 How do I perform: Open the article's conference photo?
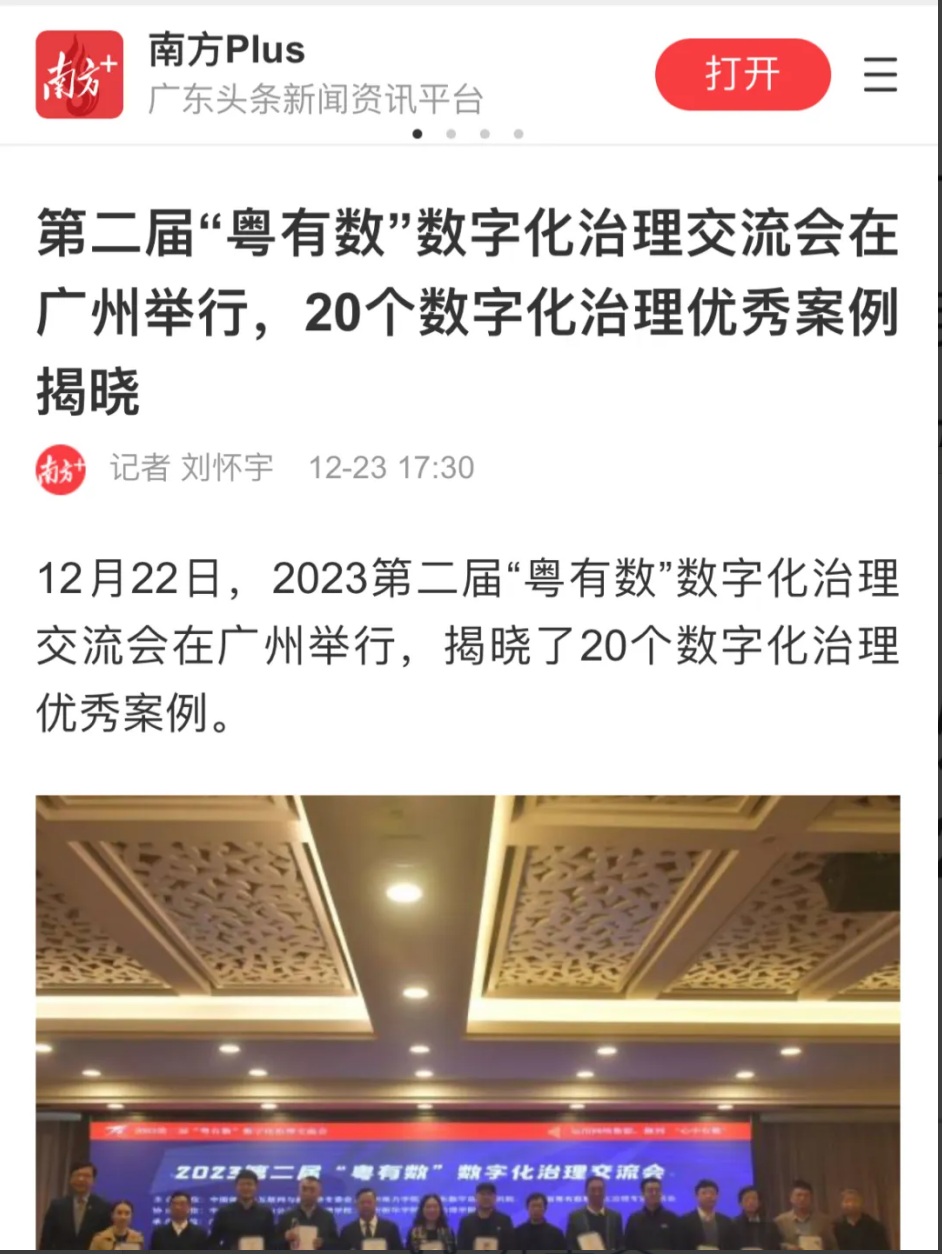coord(468,1022)
